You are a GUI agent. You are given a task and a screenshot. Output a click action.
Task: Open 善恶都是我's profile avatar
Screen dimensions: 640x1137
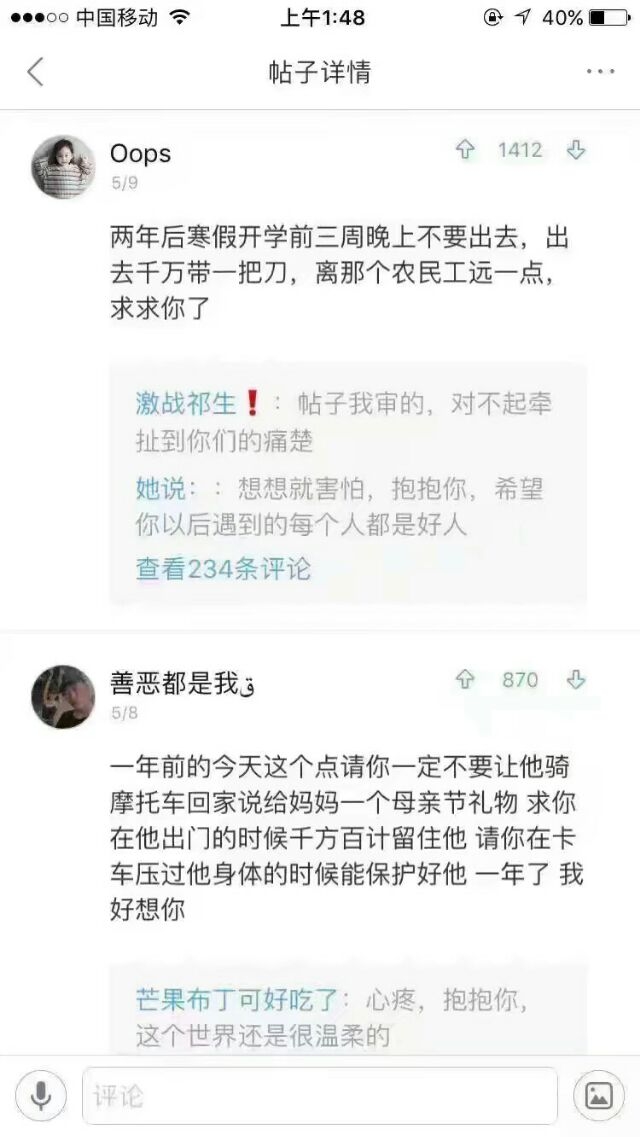point(63,697)
